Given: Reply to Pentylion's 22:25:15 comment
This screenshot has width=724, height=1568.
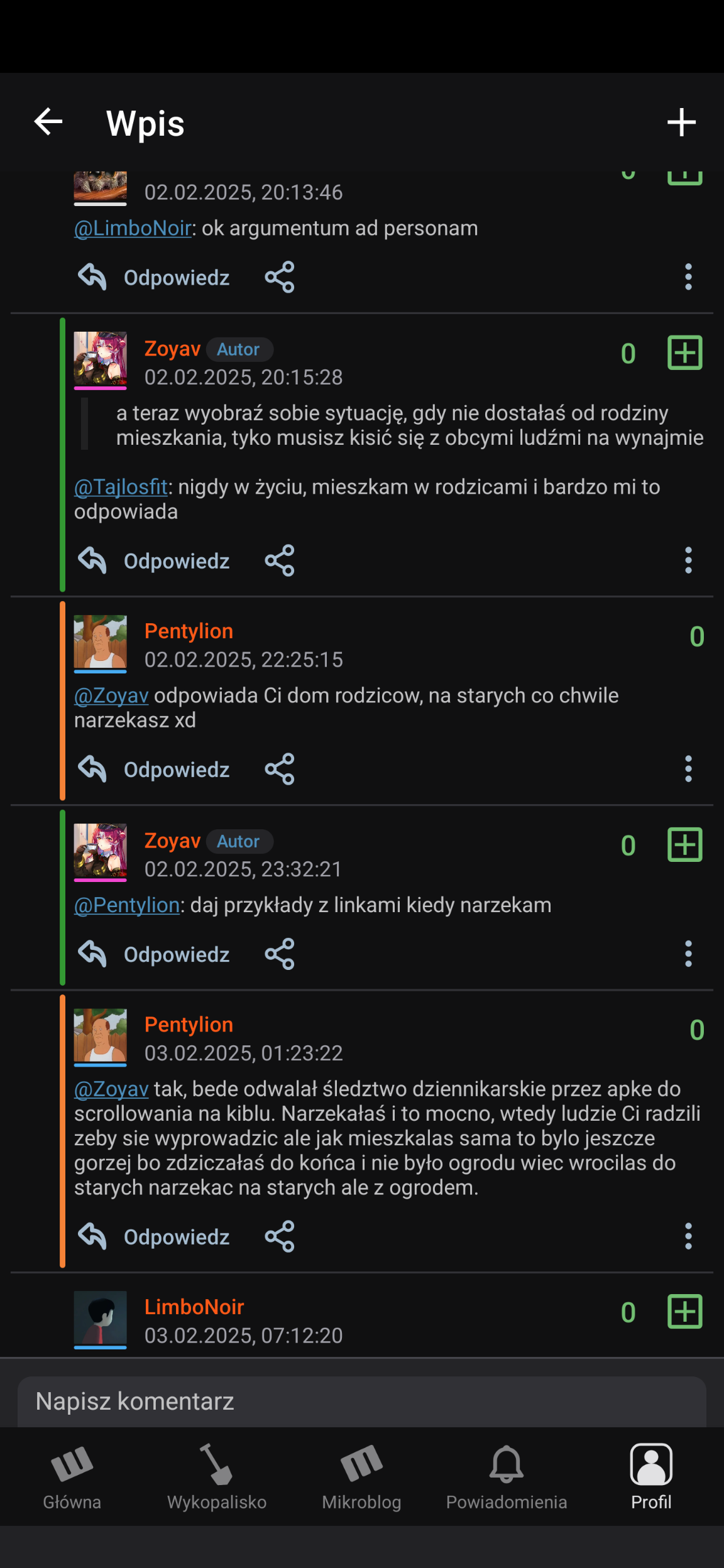Looking at the screenshot, I should 155,769.
